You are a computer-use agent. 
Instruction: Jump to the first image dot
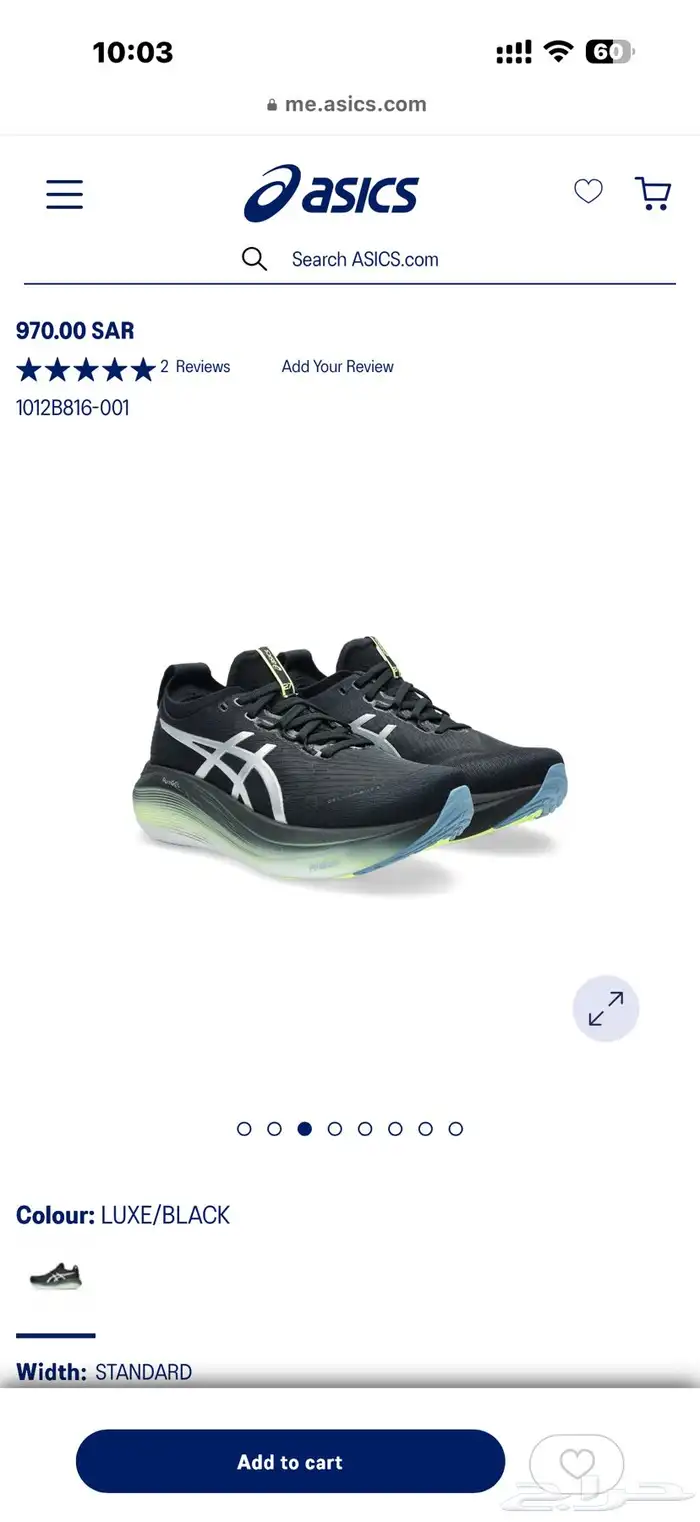click(244, 1129)
